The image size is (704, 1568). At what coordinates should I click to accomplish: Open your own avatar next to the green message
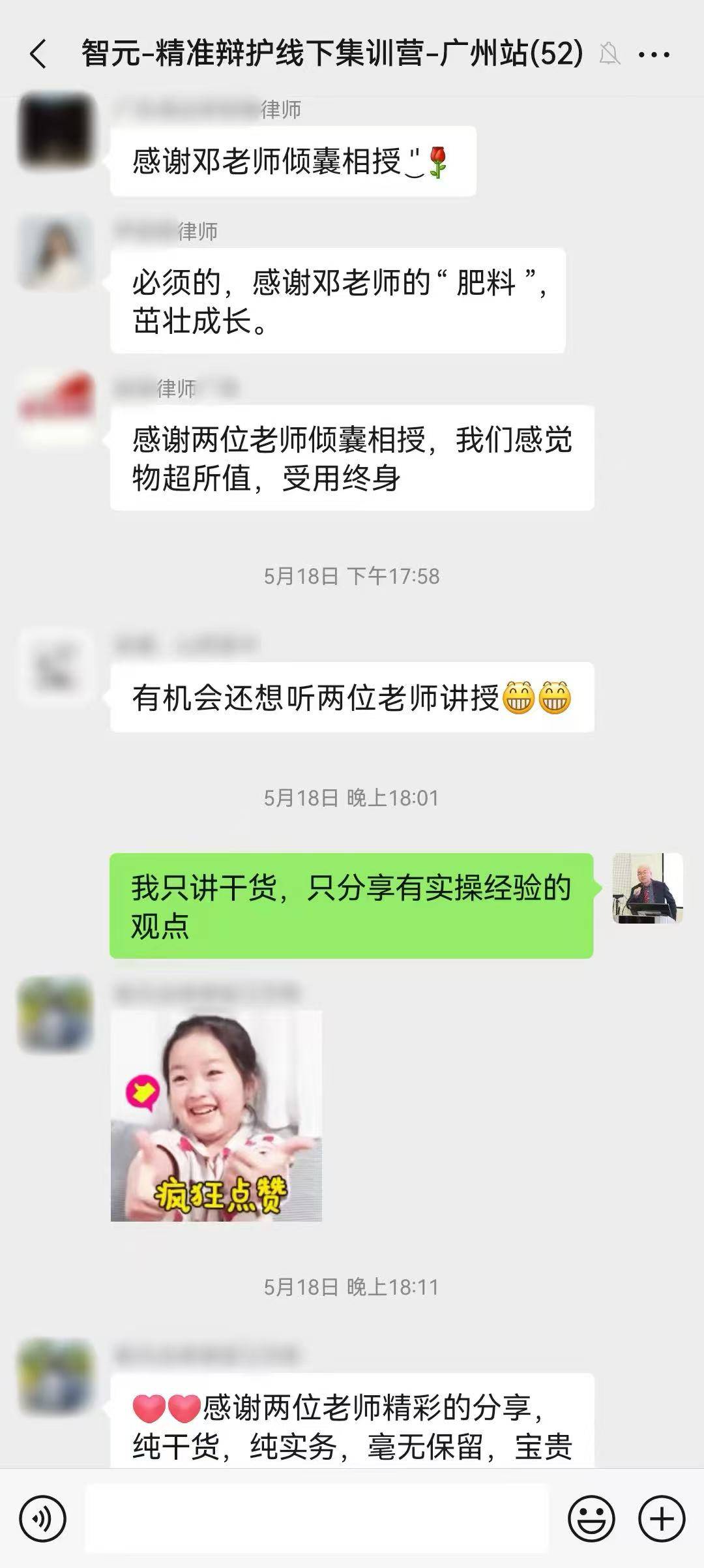pos(647,888)
